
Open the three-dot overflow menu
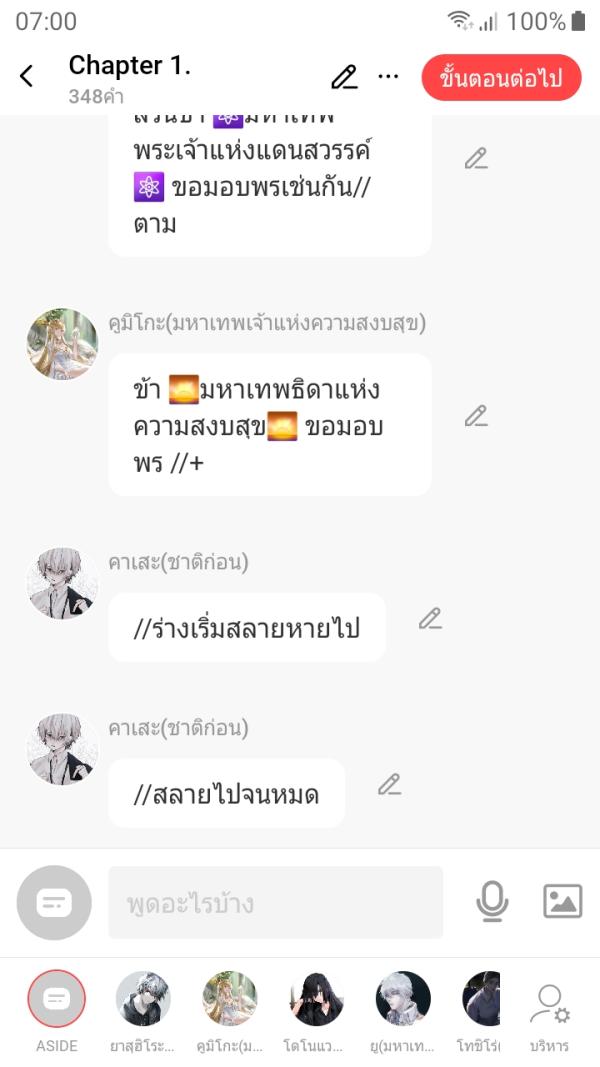pos(388,77)
